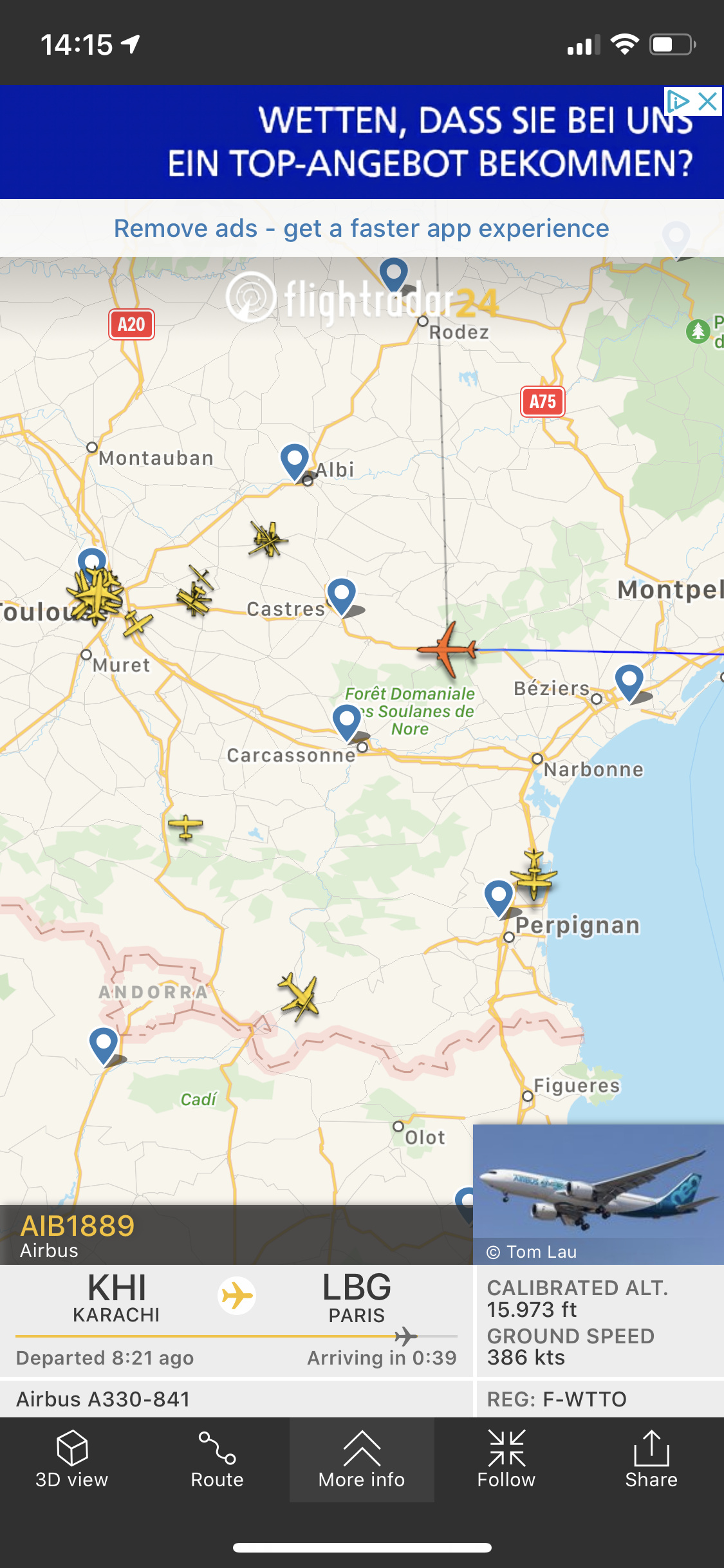Close the banner advertisement

click(x=708, y=101)
